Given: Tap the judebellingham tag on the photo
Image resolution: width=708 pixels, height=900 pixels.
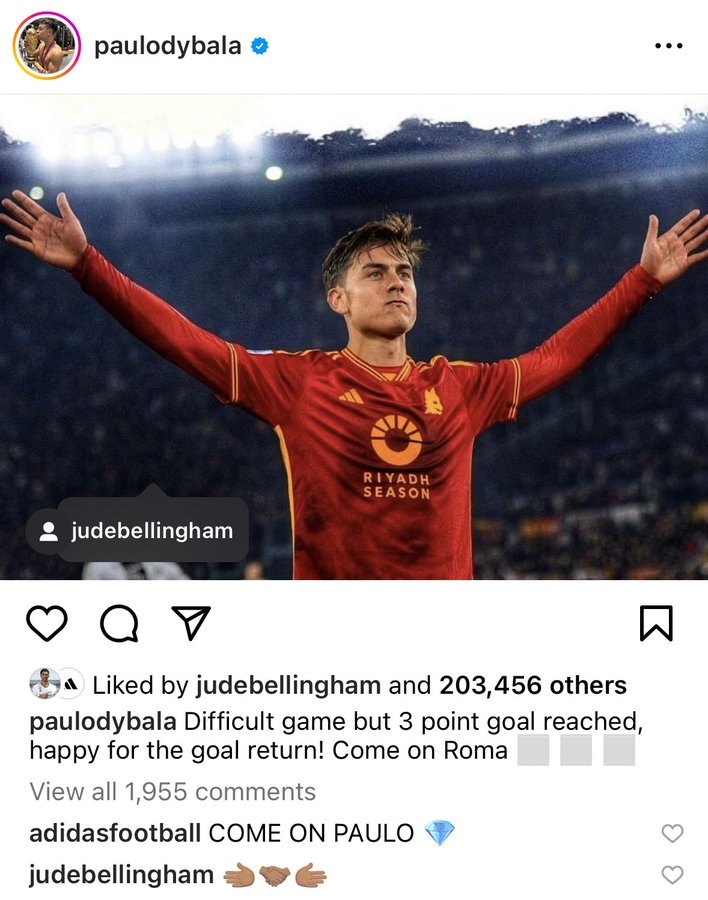Looking at the screenshot, I should click(x=151, y=531).
